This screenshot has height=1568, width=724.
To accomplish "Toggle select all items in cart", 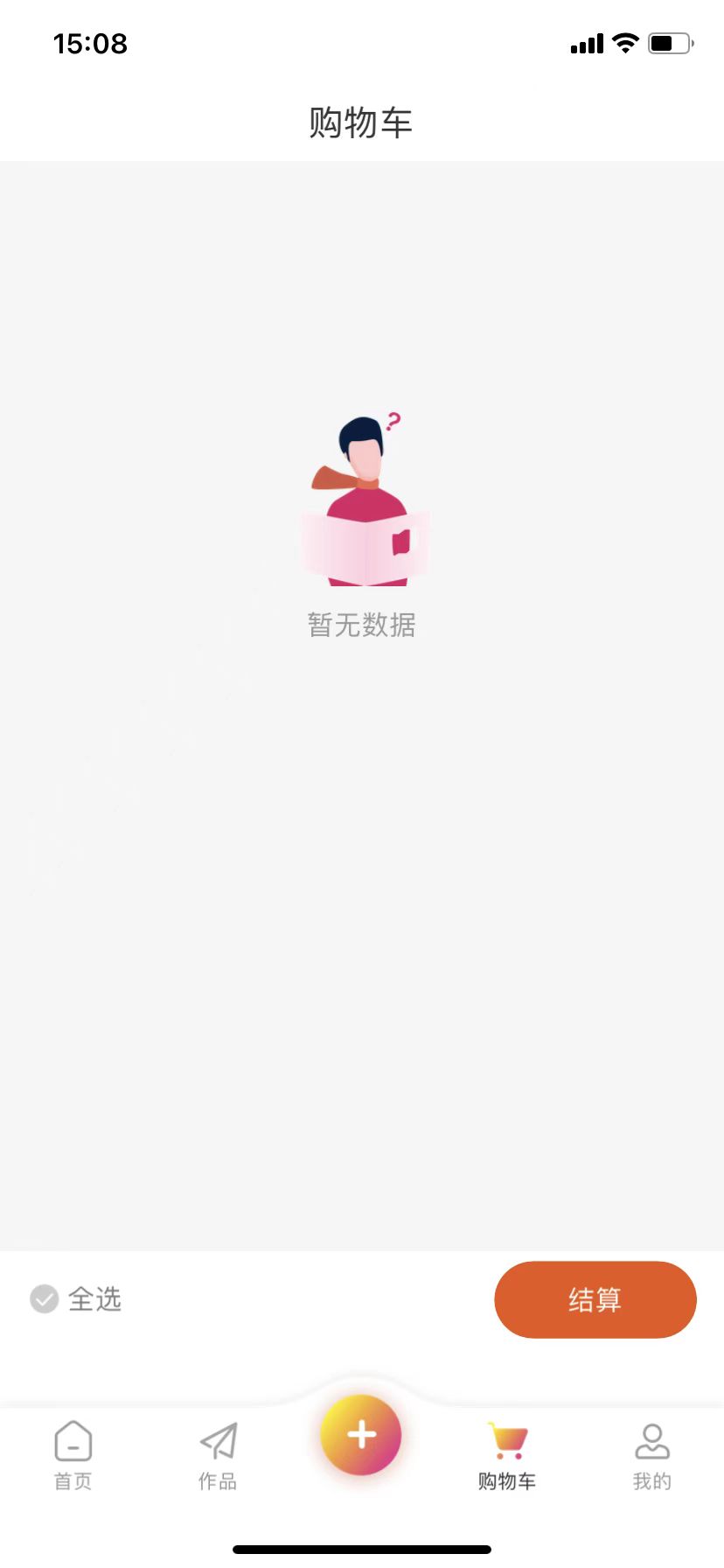I will click(75, 1300).
